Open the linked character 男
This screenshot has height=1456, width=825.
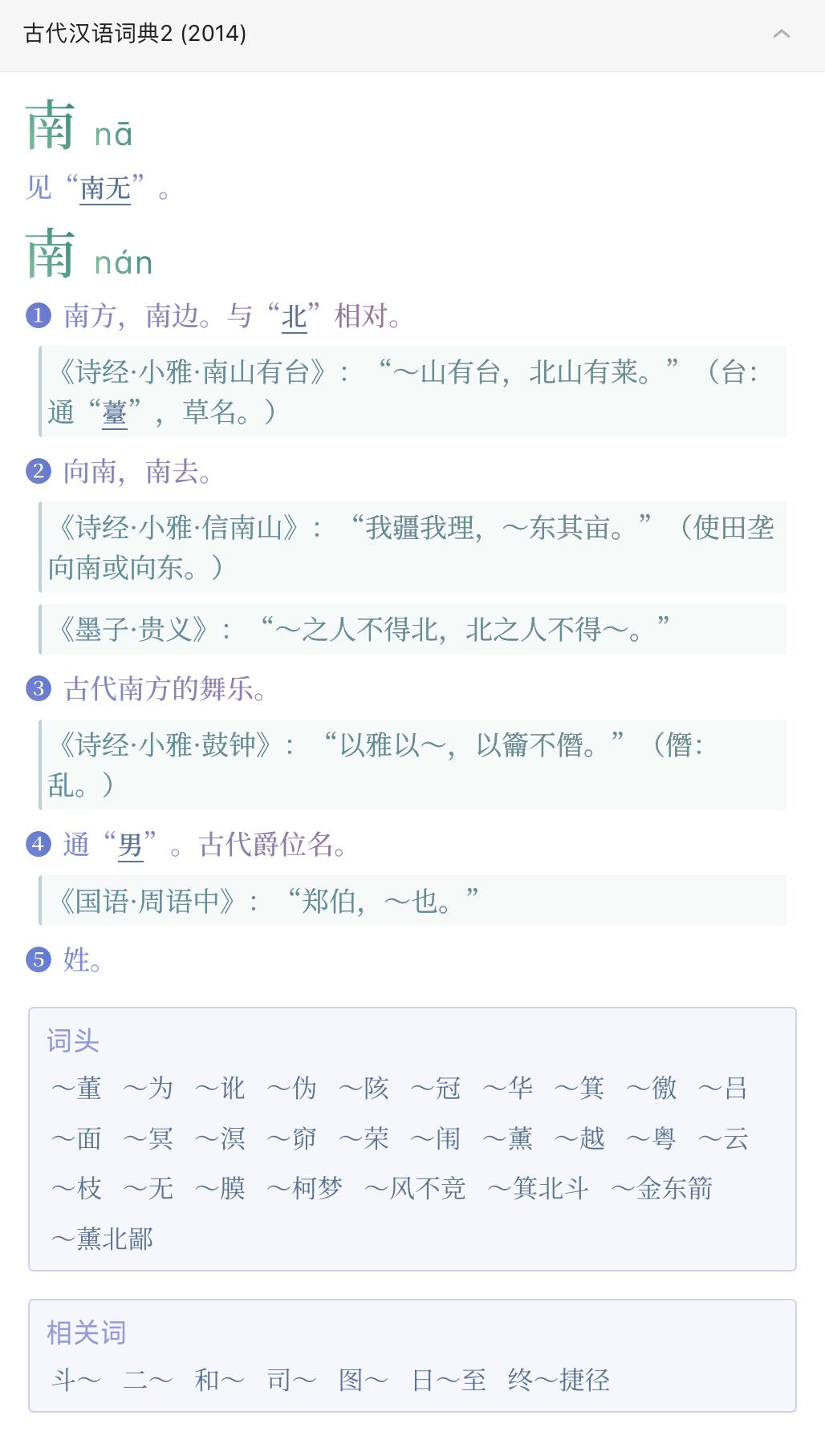pos(131,845)
